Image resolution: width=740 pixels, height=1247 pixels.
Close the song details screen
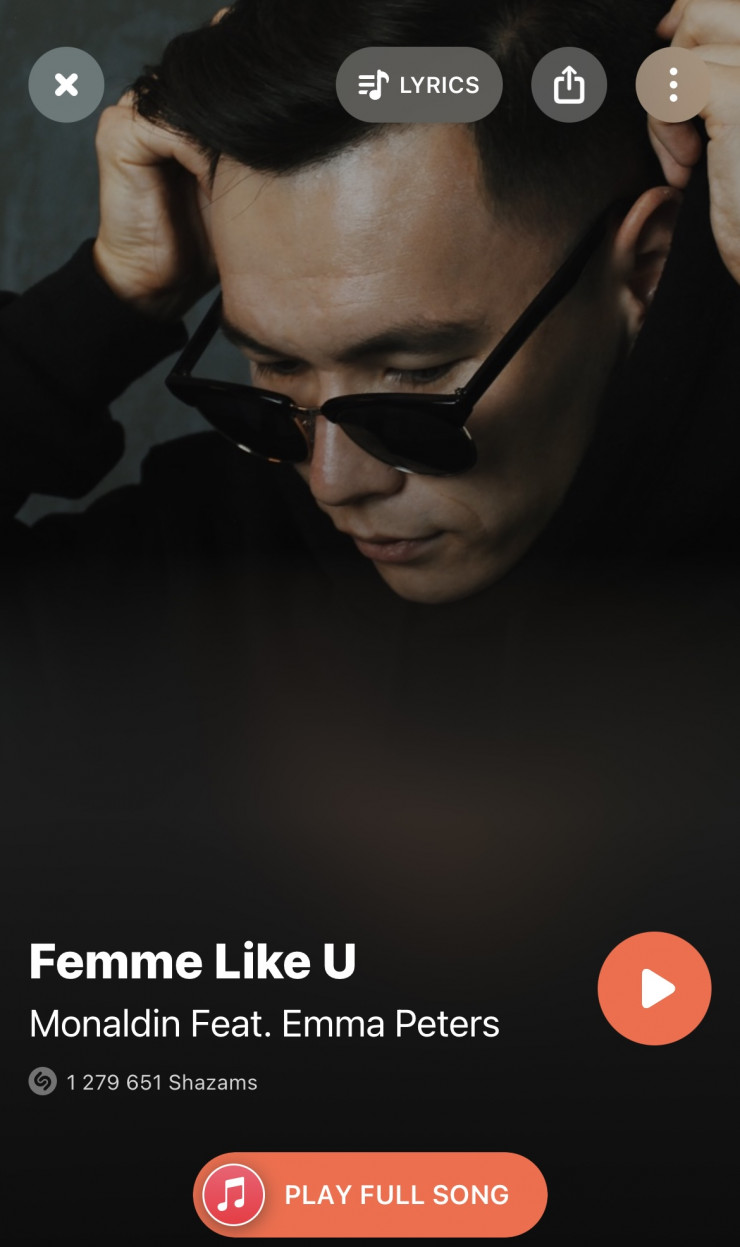tap(66, 85)
